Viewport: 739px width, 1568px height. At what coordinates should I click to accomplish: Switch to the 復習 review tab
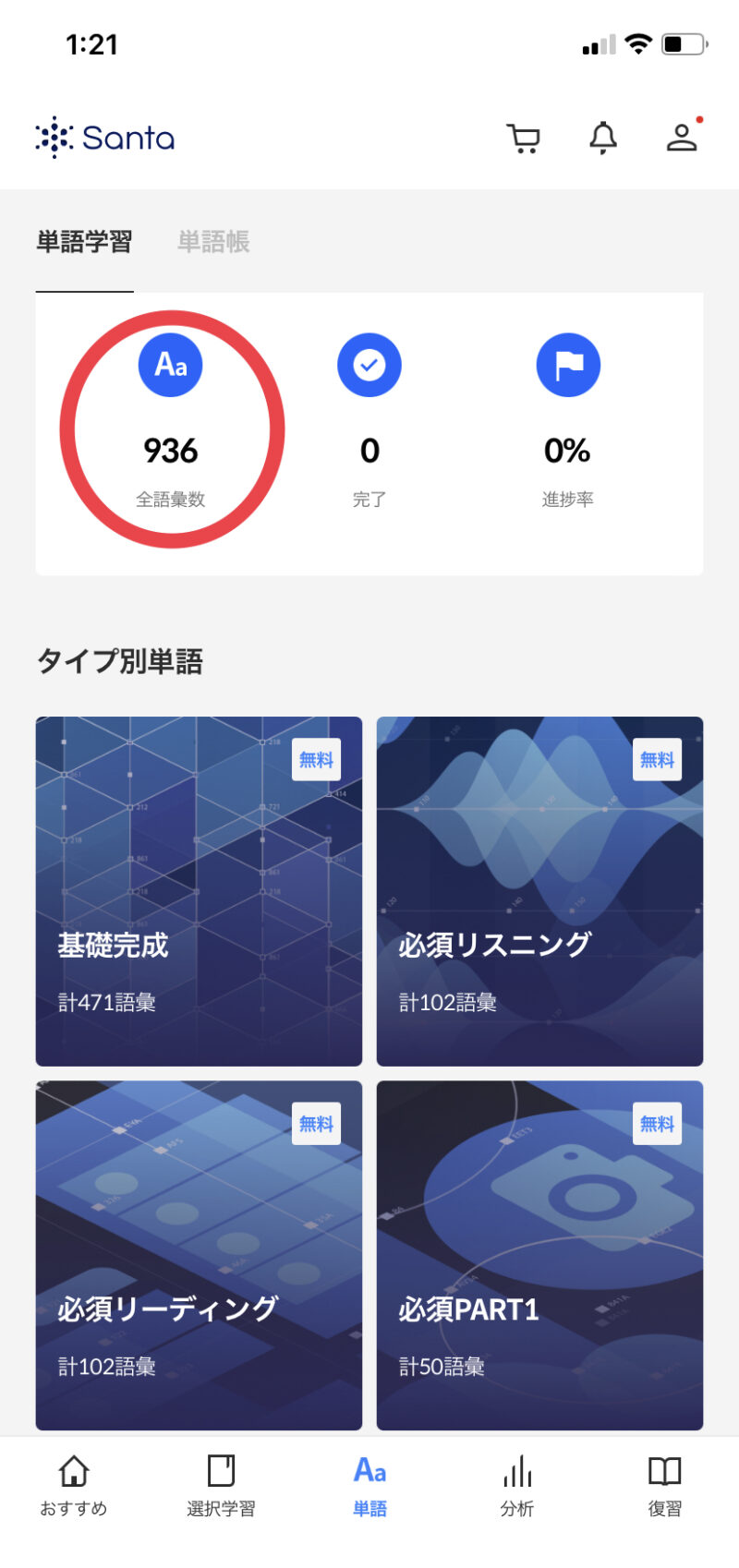[664, 1486]
